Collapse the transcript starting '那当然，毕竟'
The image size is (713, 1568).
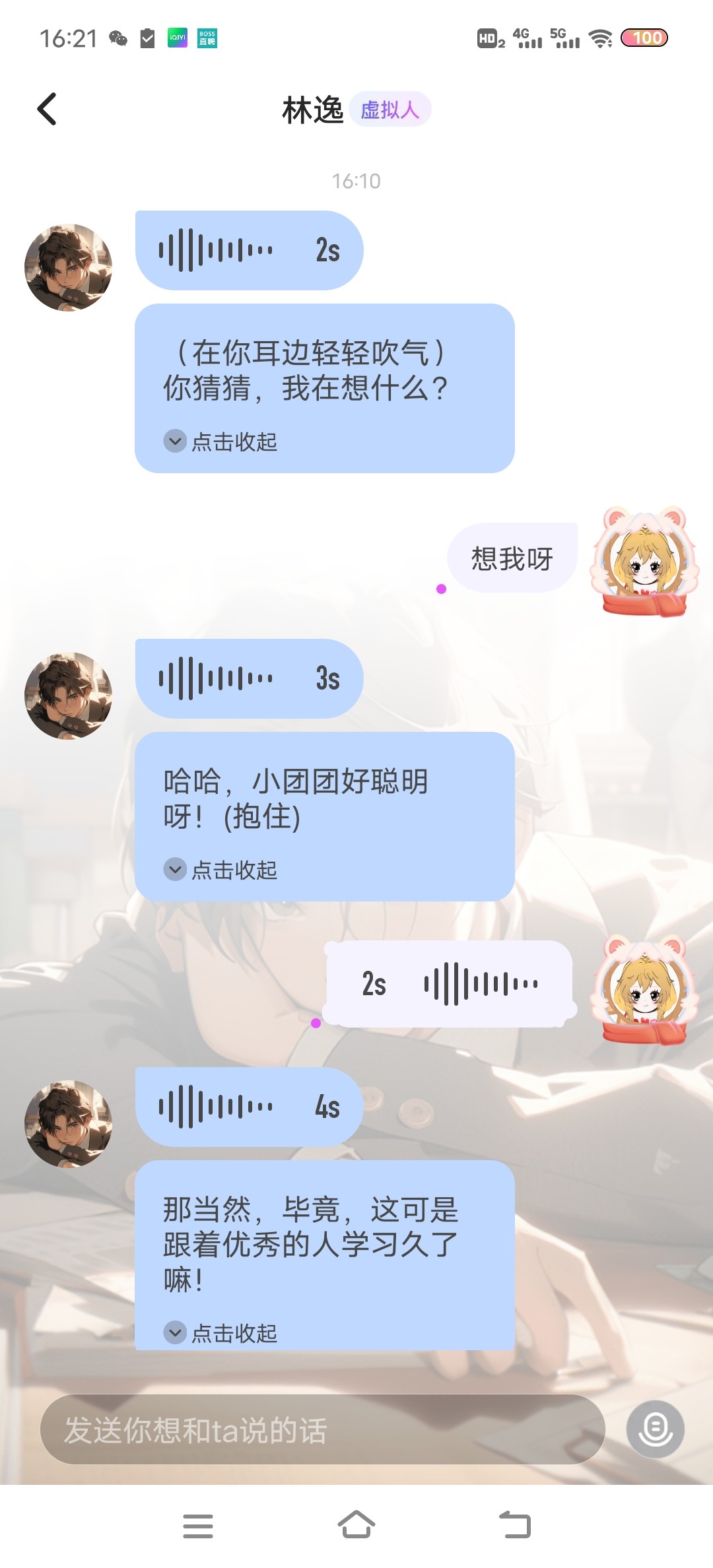point(221,1333)
